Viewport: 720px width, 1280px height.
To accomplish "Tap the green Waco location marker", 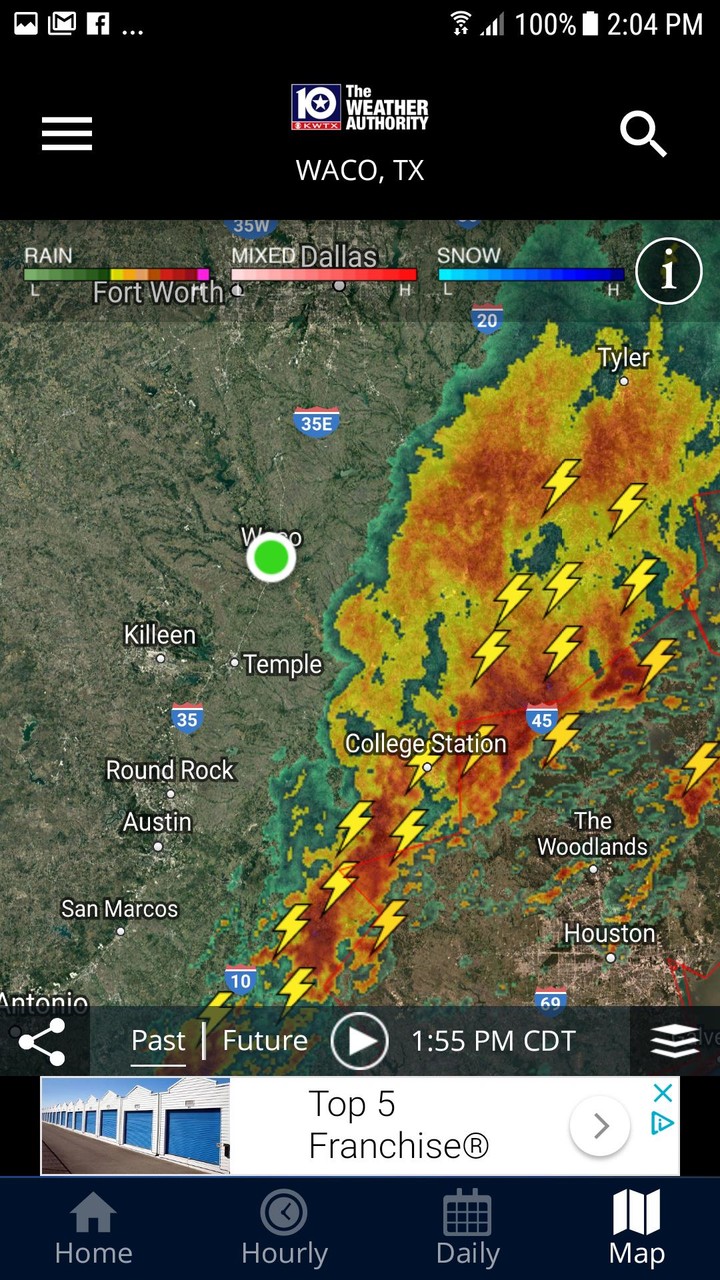I will tap(271, 558).
